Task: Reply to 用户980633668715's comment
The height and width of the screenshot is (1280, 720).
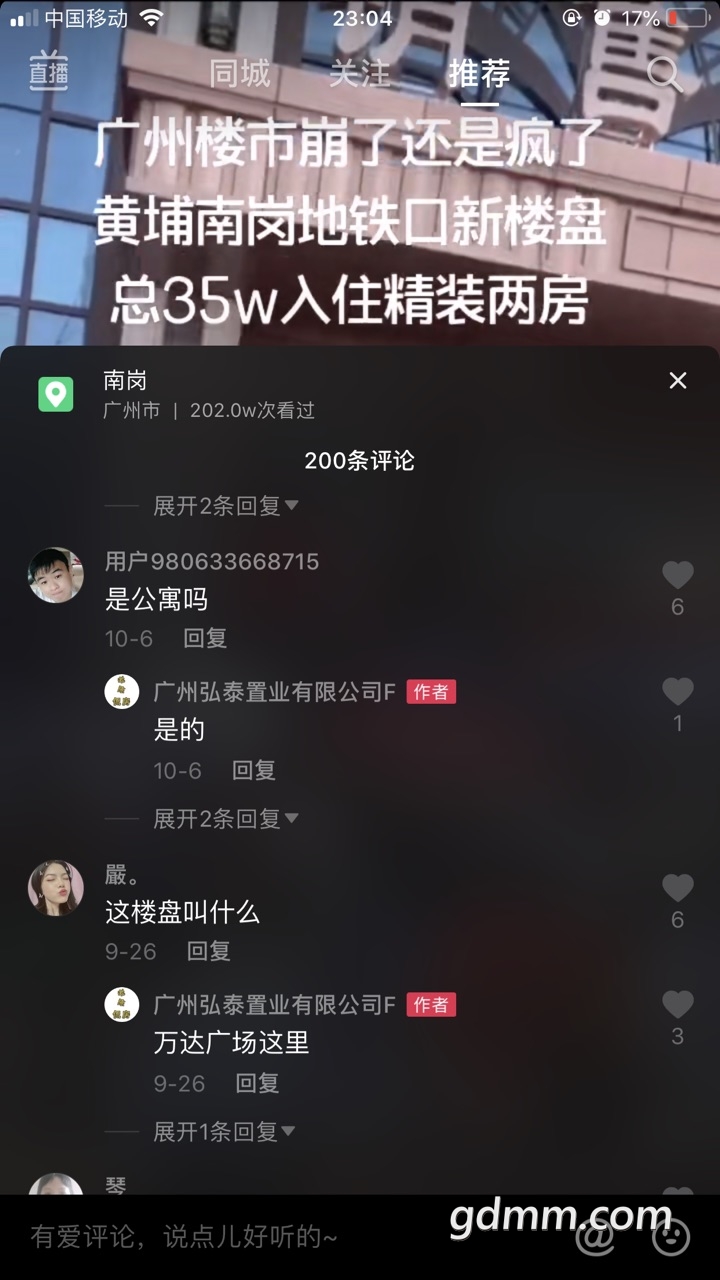Action: pos(205,638)
